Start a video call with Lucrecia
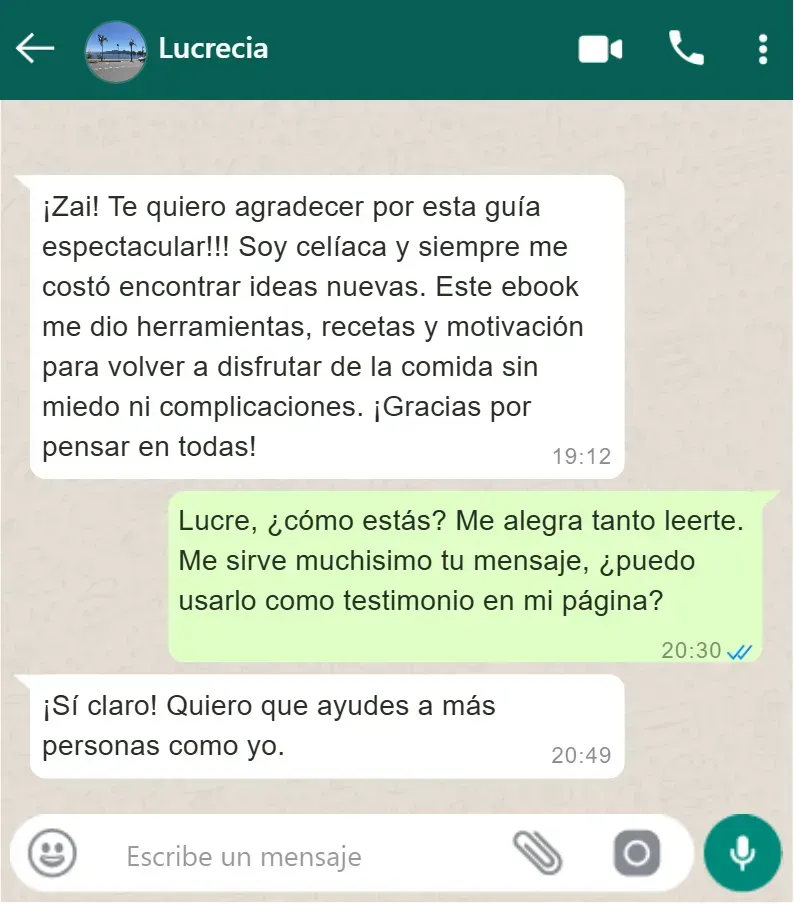 pyautogui.click(x=600, y=49)
